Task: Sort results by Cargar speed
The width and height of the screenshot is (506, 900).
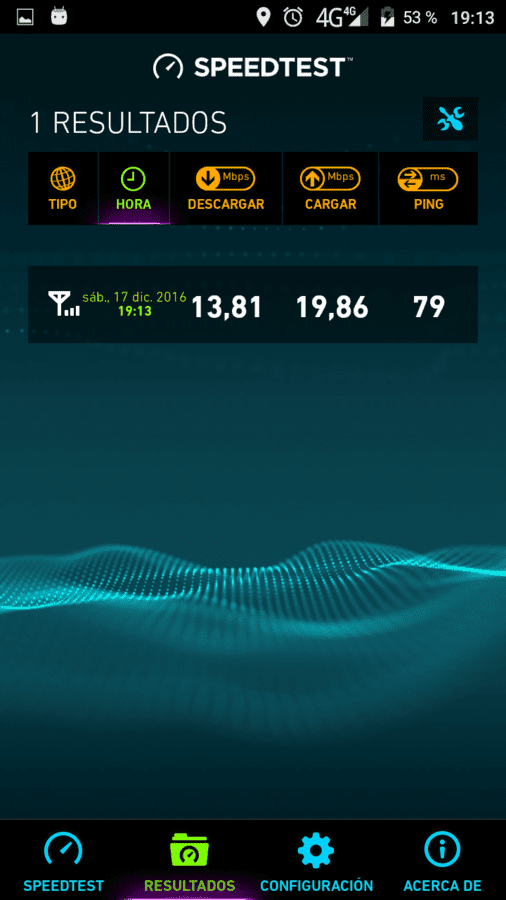Action: (x=330, y=188)
